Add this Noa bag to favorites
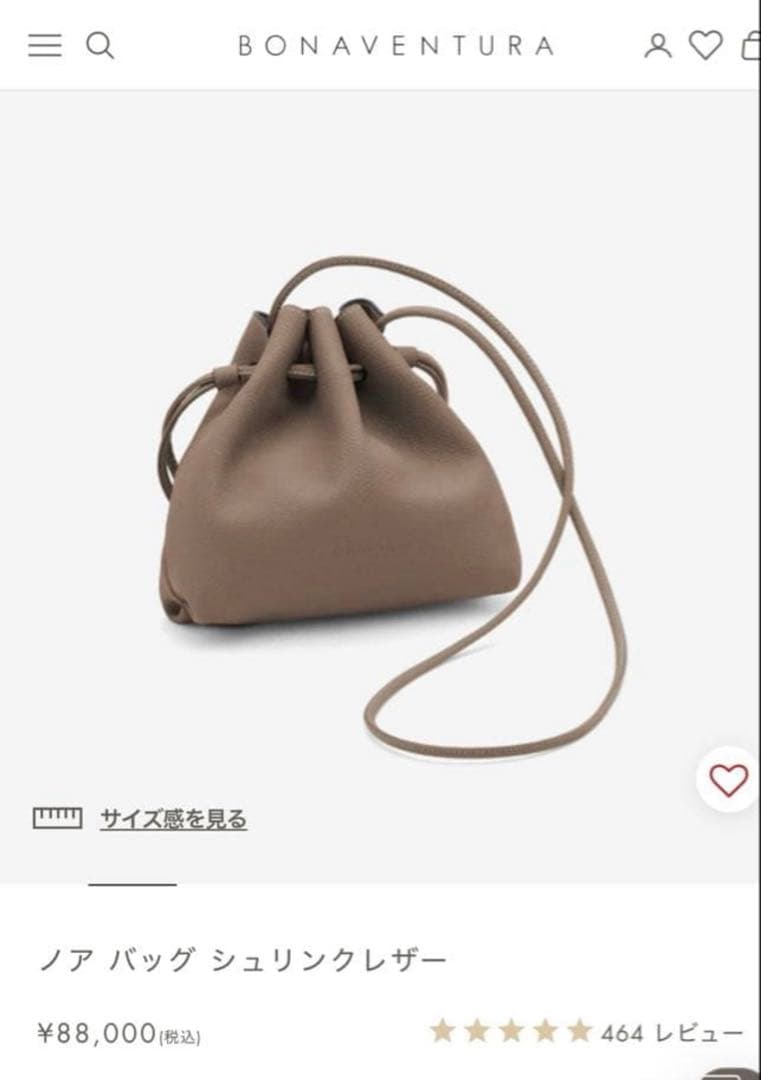The image size is (761, 1080). tap(728, 779)
